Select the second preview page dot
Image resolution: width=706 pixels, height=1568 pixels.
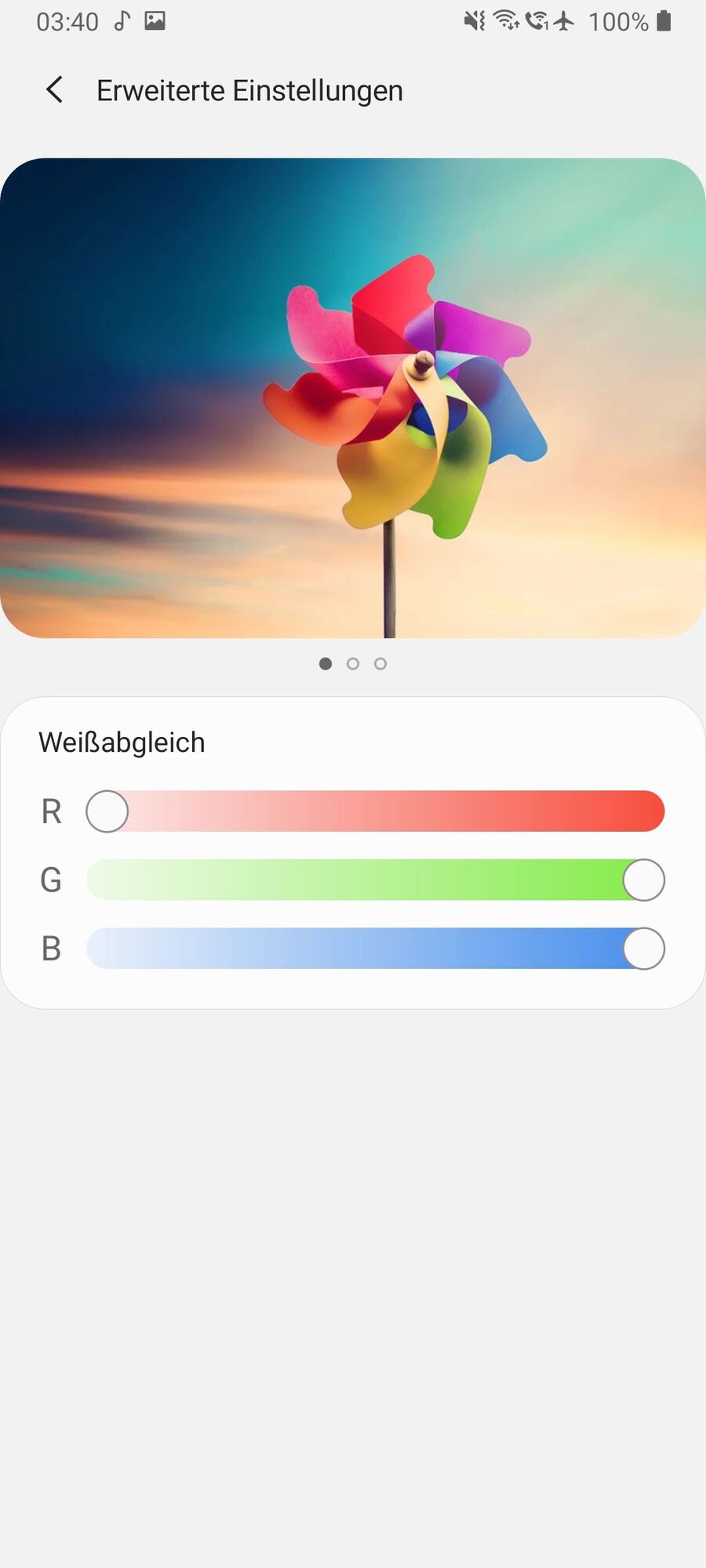pyautogui.click(x=353, y=664)
